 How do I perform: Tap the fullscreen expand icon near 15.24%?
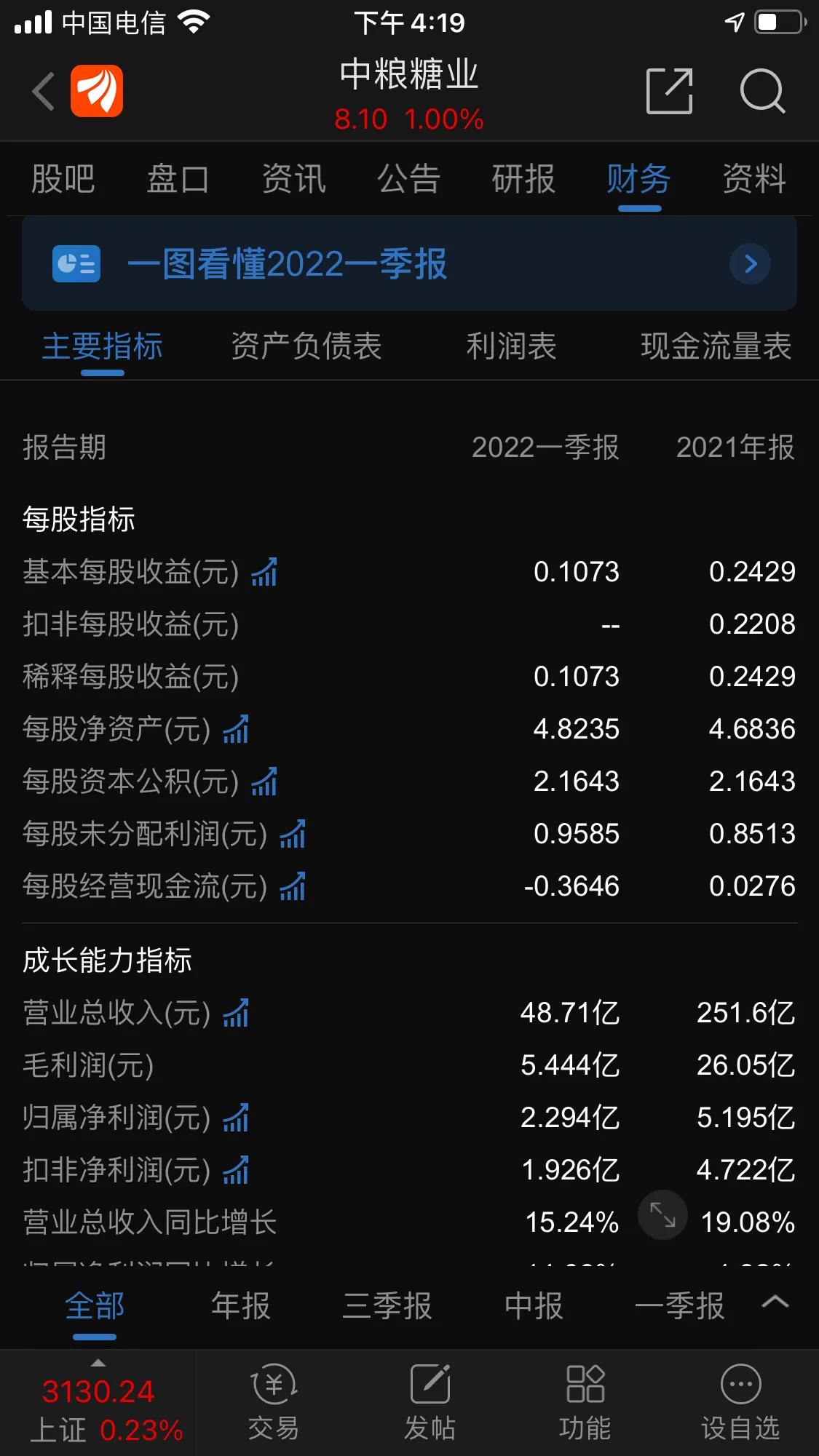click(x=662, y=1214)
